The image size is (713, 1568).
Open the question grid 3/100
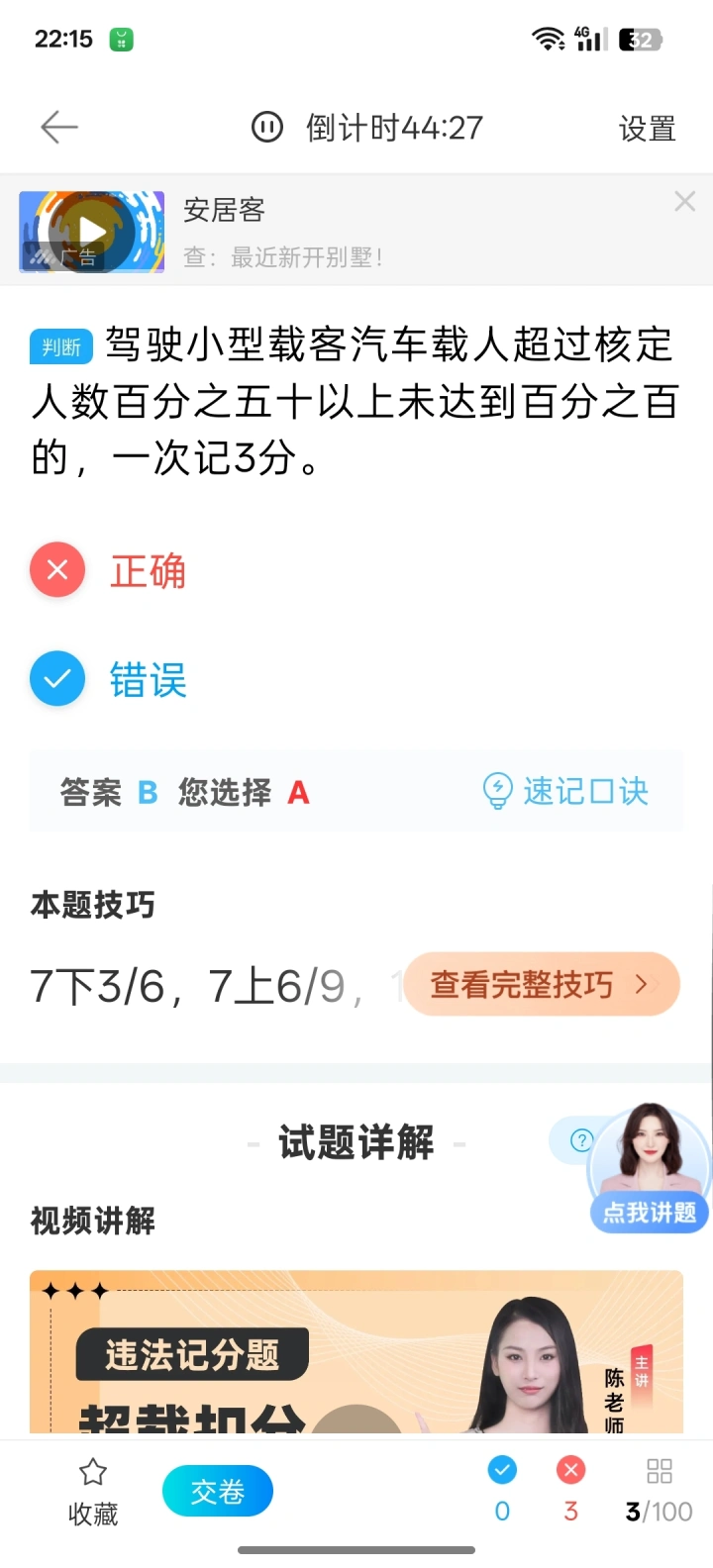pos(659,1491)
